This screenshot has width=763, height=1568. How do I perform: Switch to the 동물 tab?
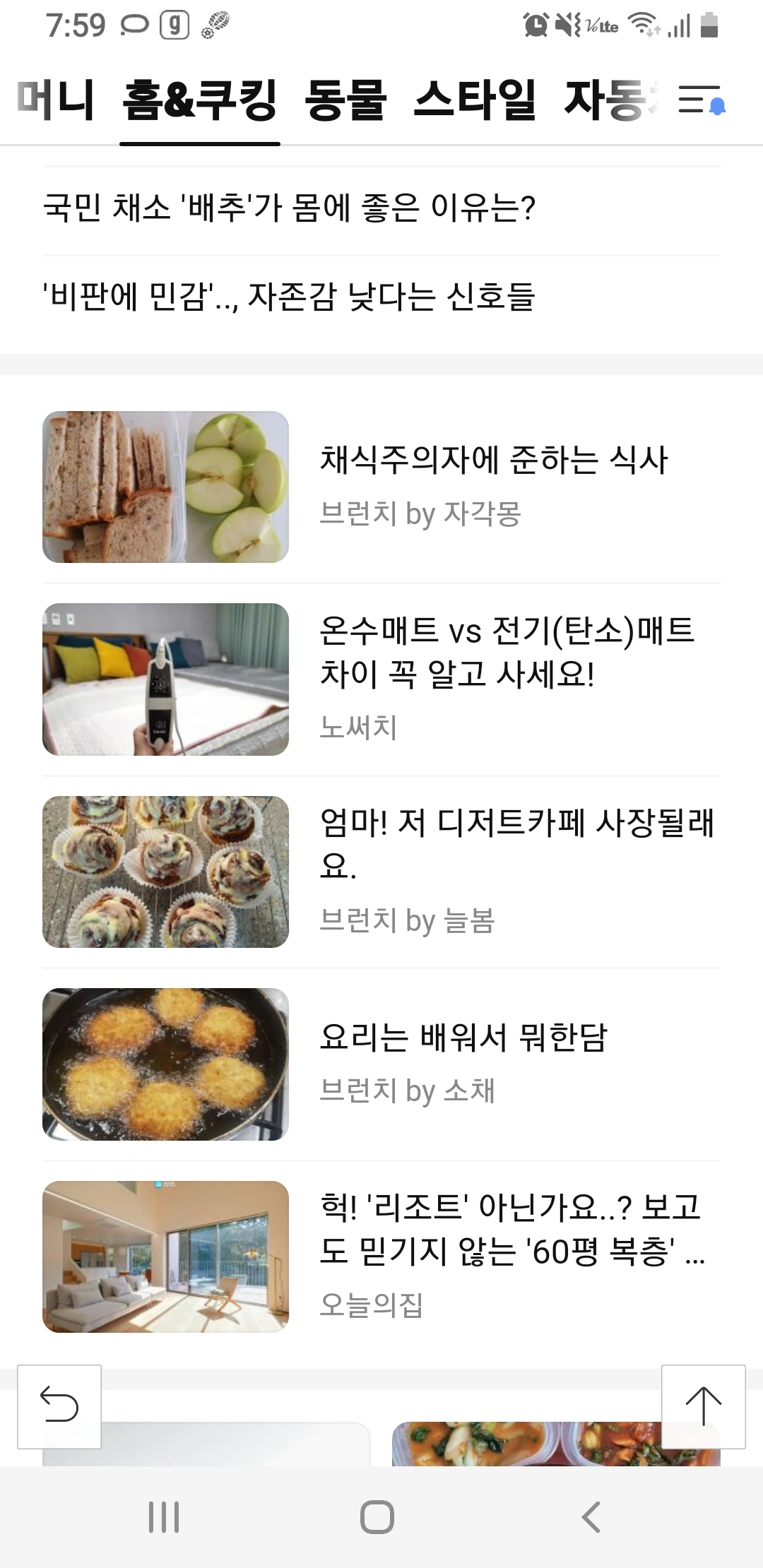pos(345,99)
